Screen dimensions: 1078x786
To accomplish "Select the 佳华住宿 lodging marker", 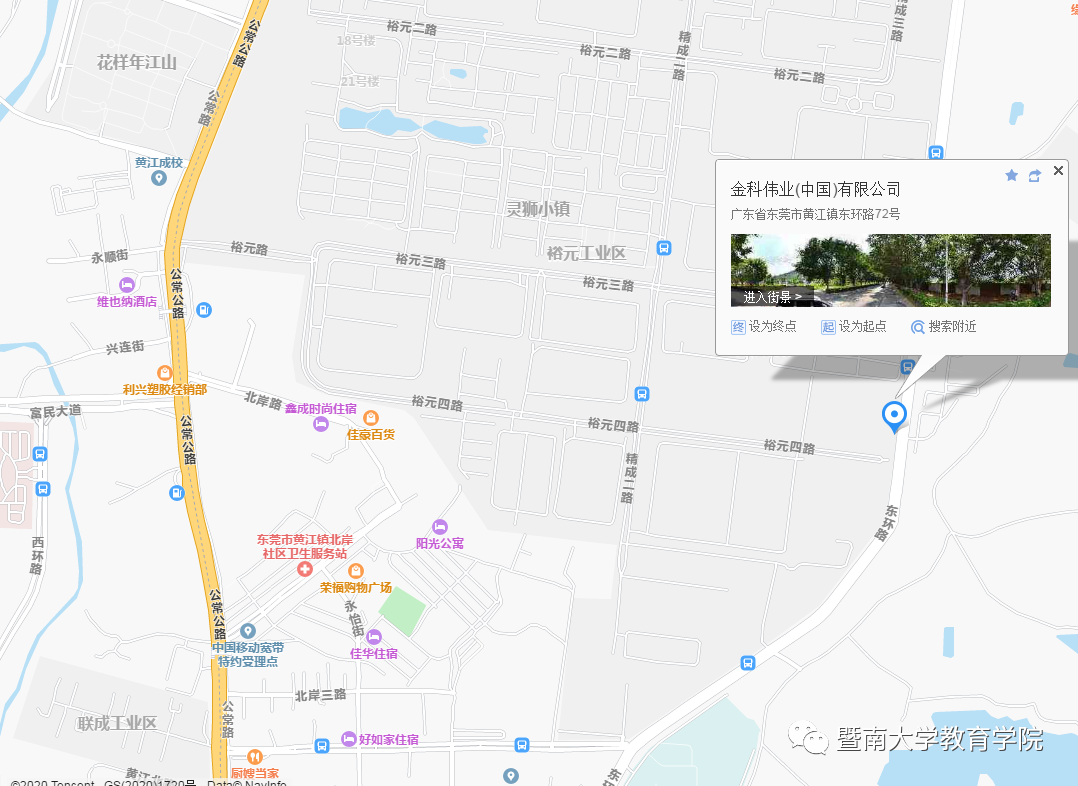I will (x=374, y=637).
